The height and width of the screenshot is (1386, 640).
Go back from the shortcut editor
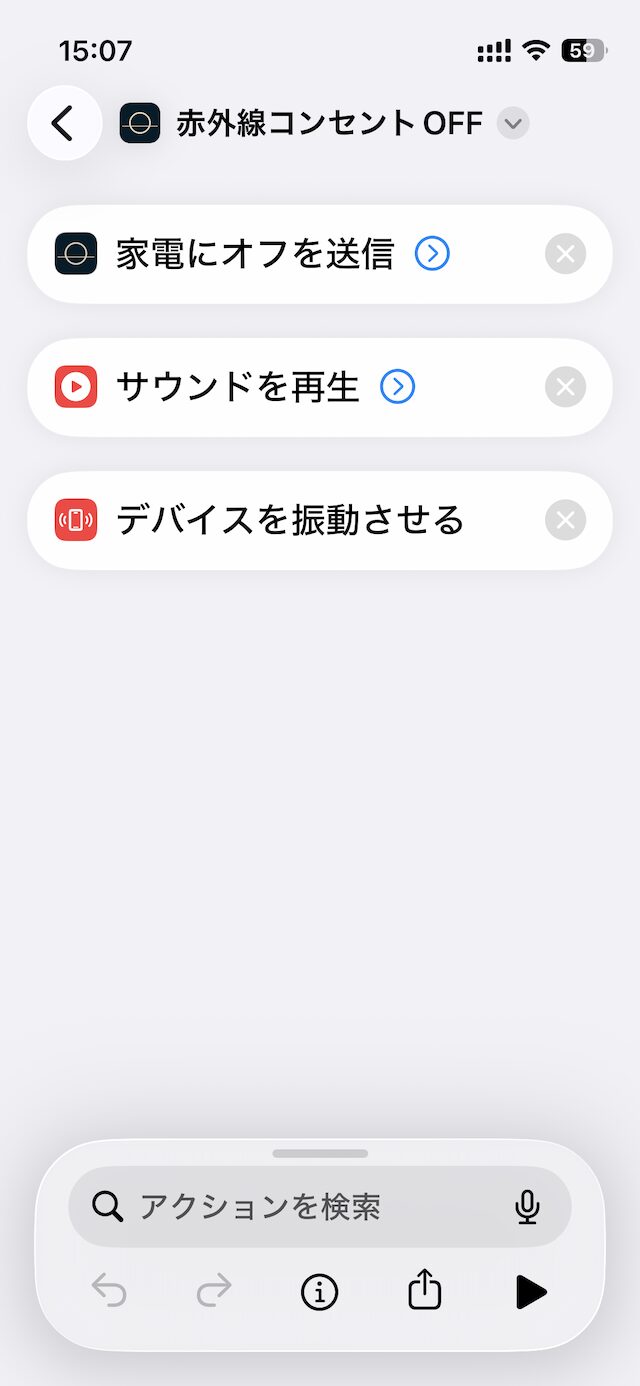tap(65, 123)
